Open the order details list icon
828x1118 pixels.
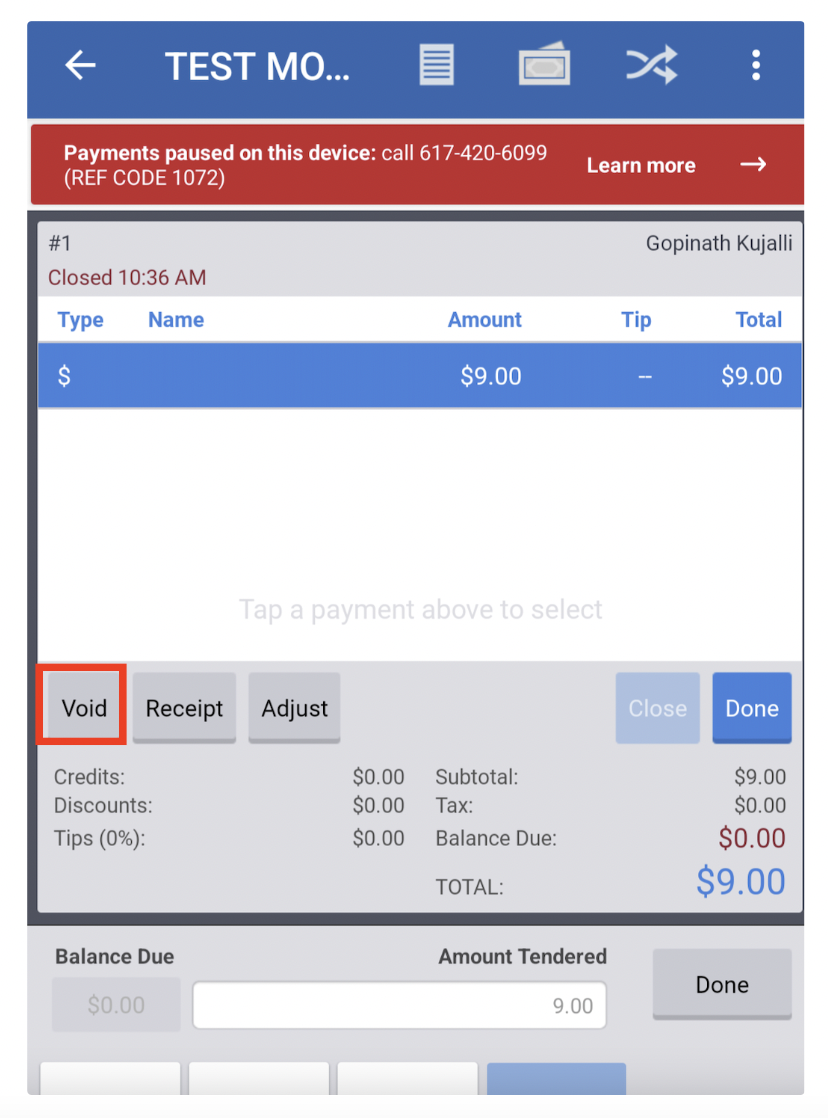435,66
